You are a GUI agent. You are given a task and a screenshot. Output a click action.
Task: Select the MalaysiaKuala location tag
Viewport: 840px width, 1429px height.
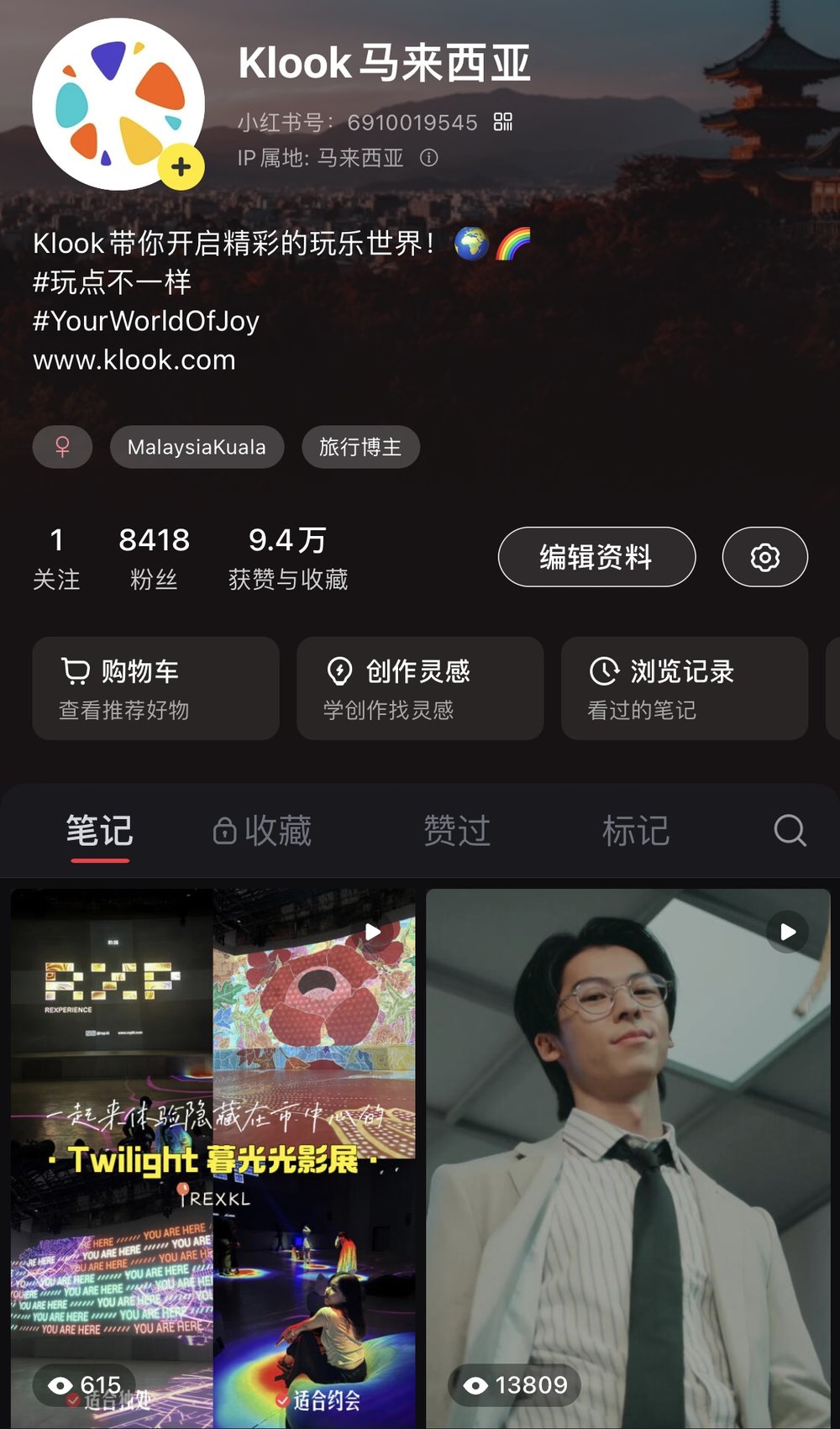(x=196, y=447)
